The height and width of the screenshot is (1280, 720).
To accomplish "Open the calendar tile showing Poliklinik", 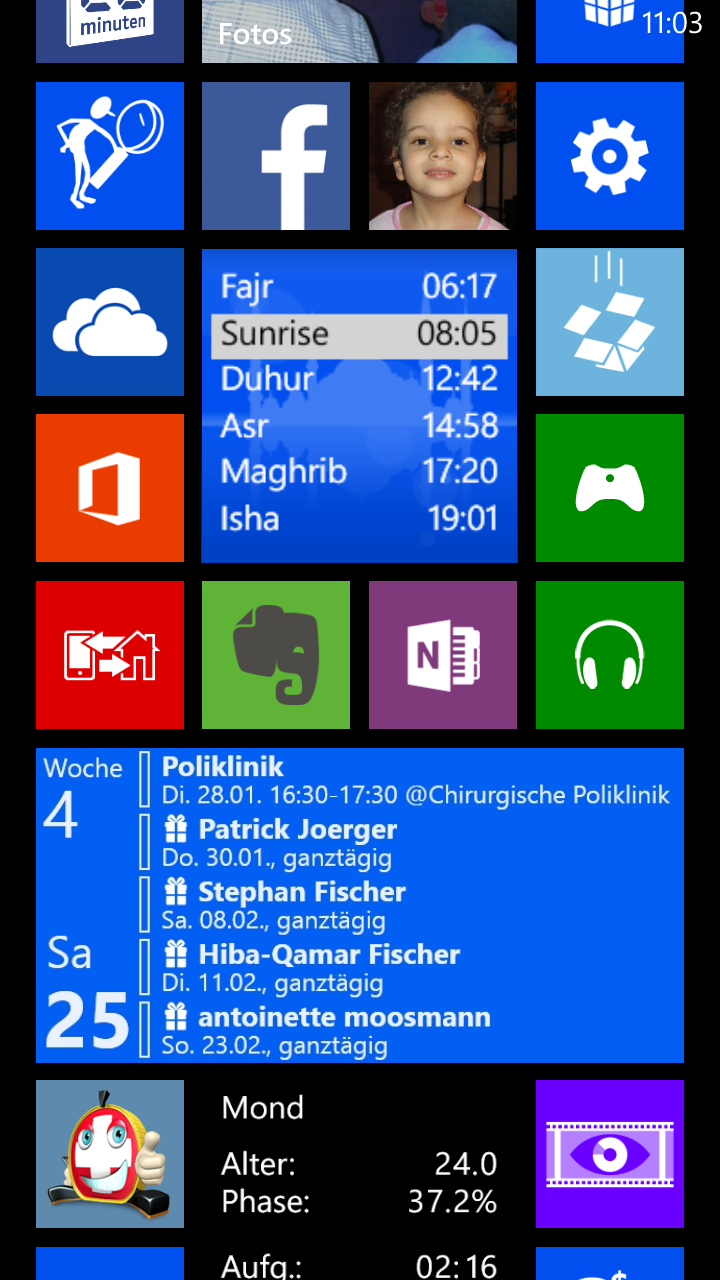I will [360, 905].
